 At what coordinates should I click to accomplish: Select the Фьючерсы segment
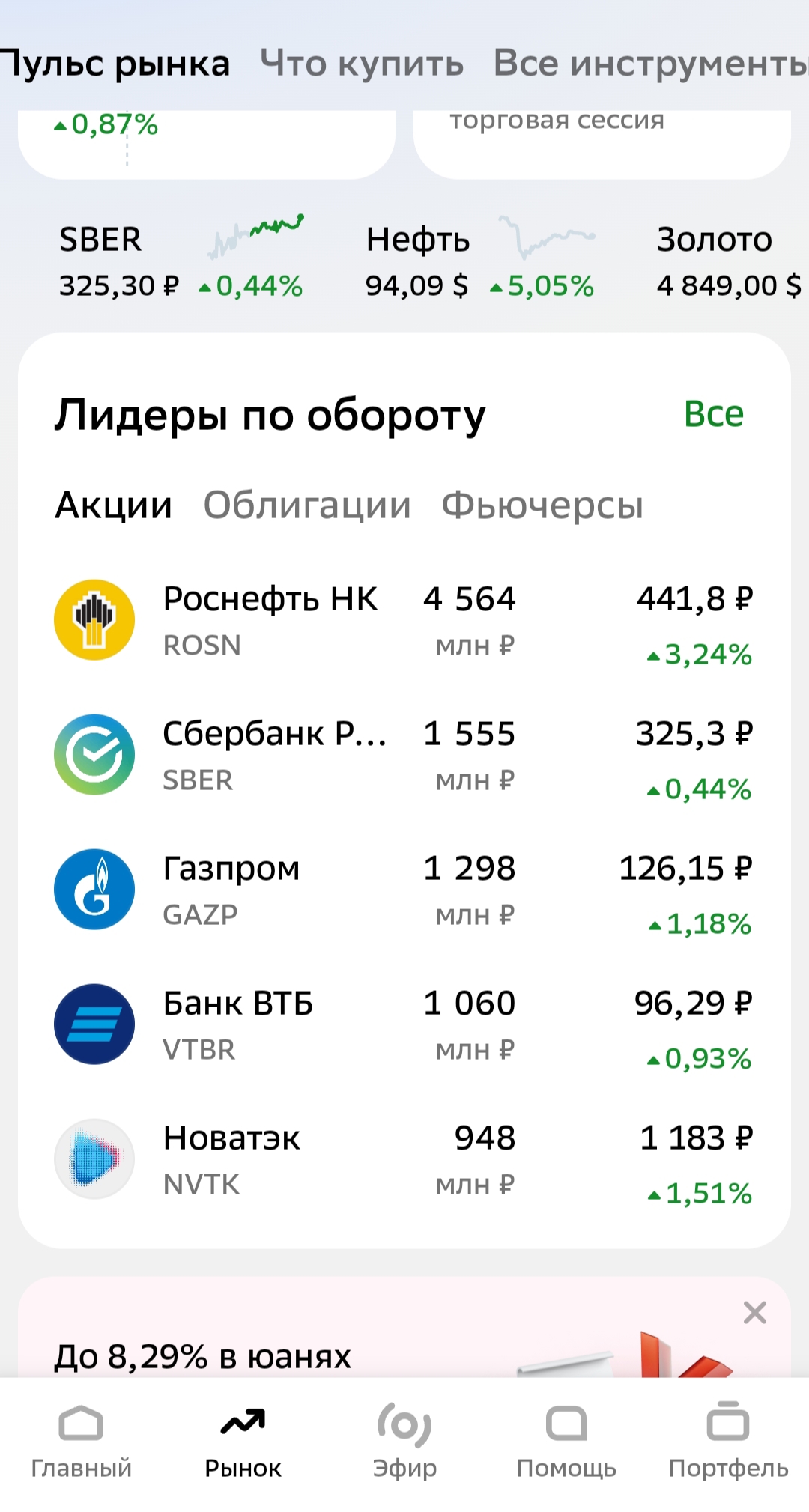point(542,505)
